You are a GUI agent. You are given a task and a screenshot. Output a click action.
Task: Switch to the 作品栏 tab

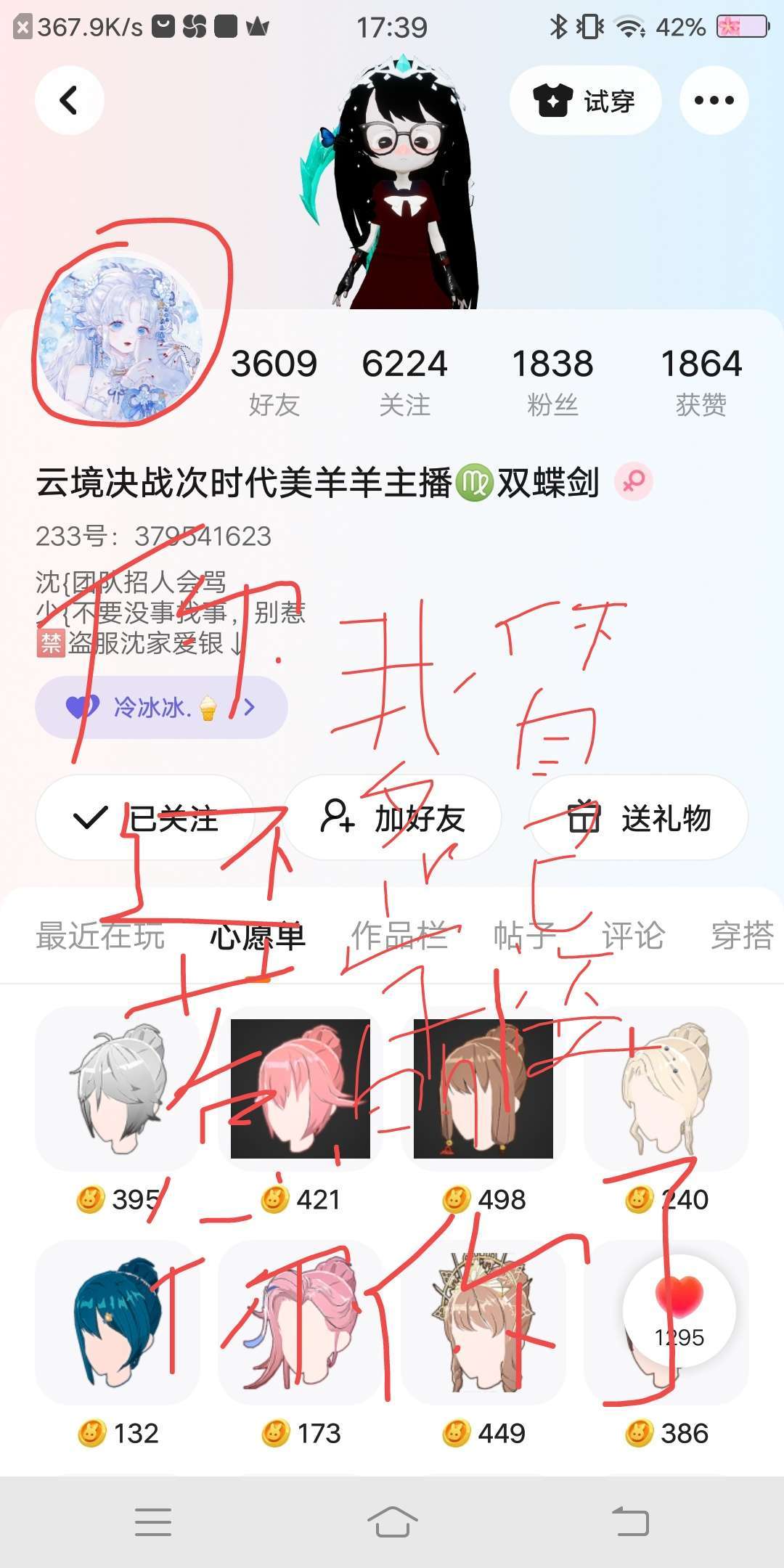tap(399, 936)
